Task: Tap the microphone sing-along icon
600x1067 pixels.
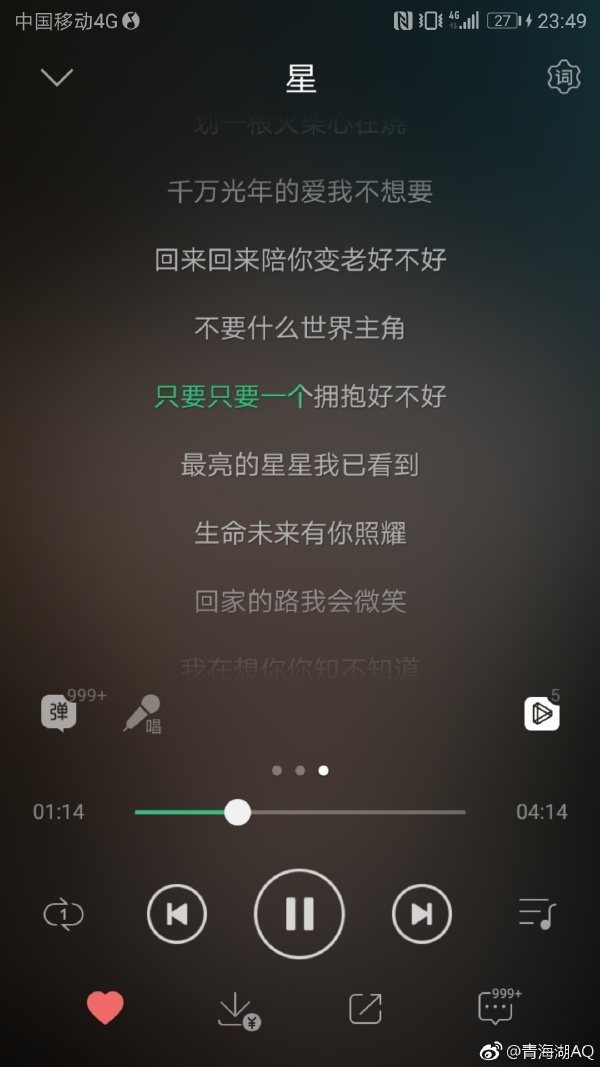Action: click(x=141, y=713)
